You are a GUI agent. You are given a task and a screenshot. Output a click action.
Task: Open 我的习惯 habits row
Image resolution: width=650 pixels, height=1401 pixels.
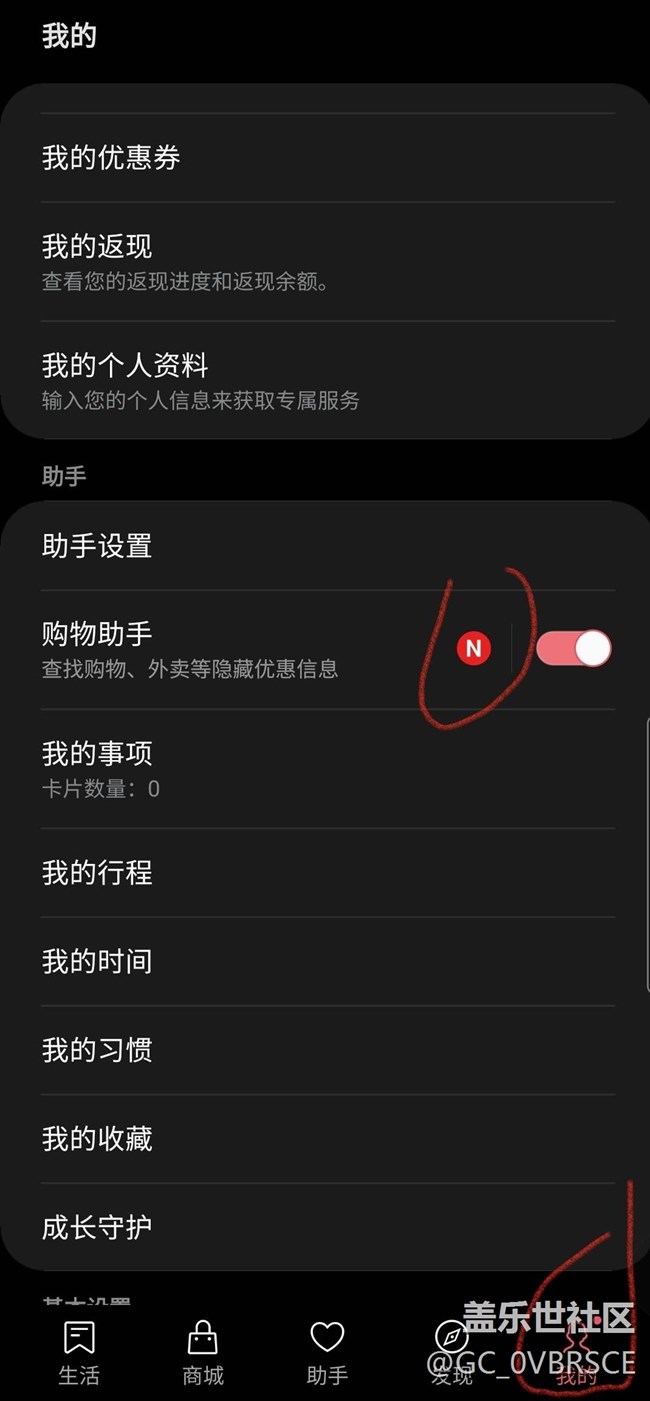[327, 1050]
